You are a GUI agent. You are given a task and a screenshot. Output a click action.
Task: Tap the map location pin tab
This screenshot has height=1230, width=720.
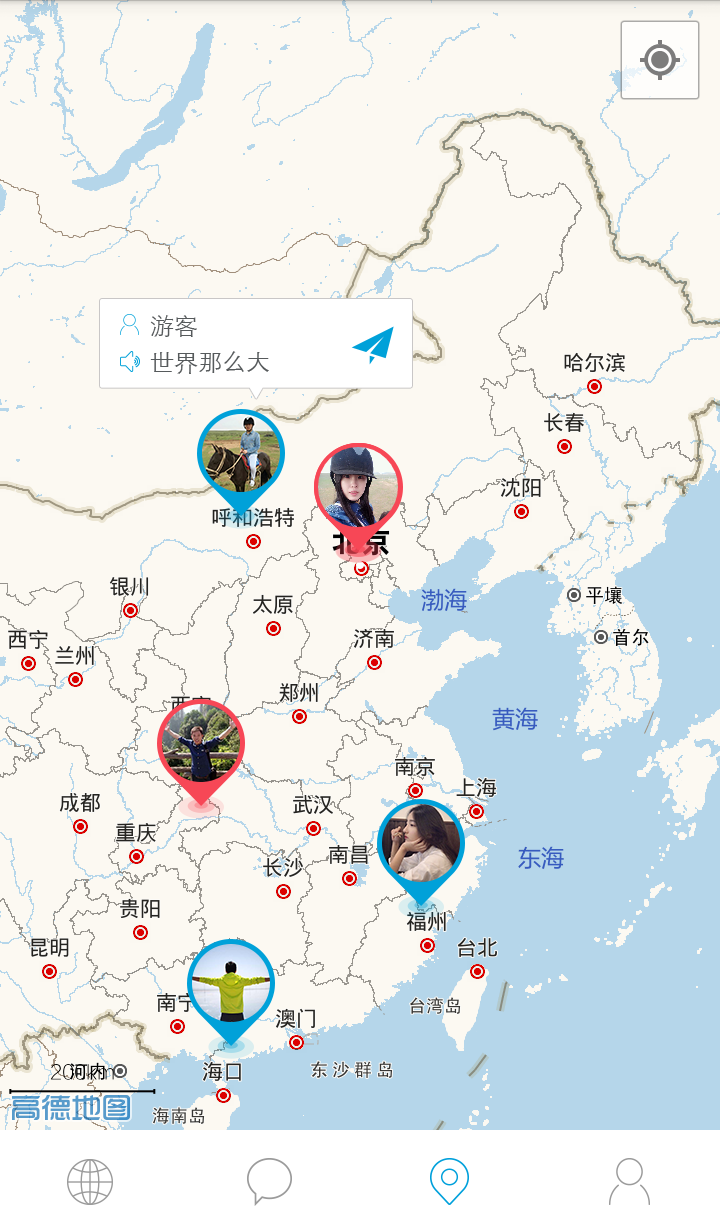click(449, 1182)
